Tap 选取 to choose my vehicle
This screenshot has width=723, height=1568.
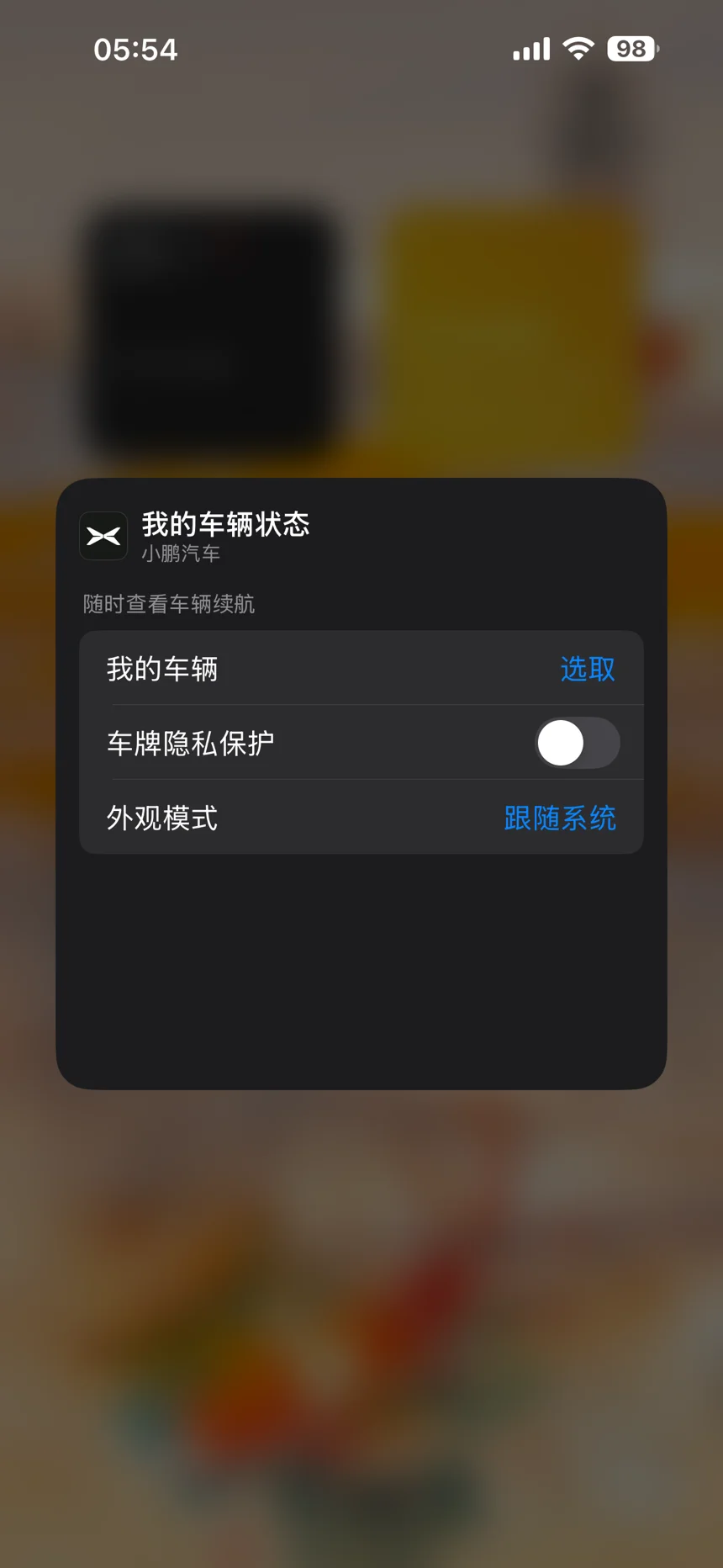(588, 670)
